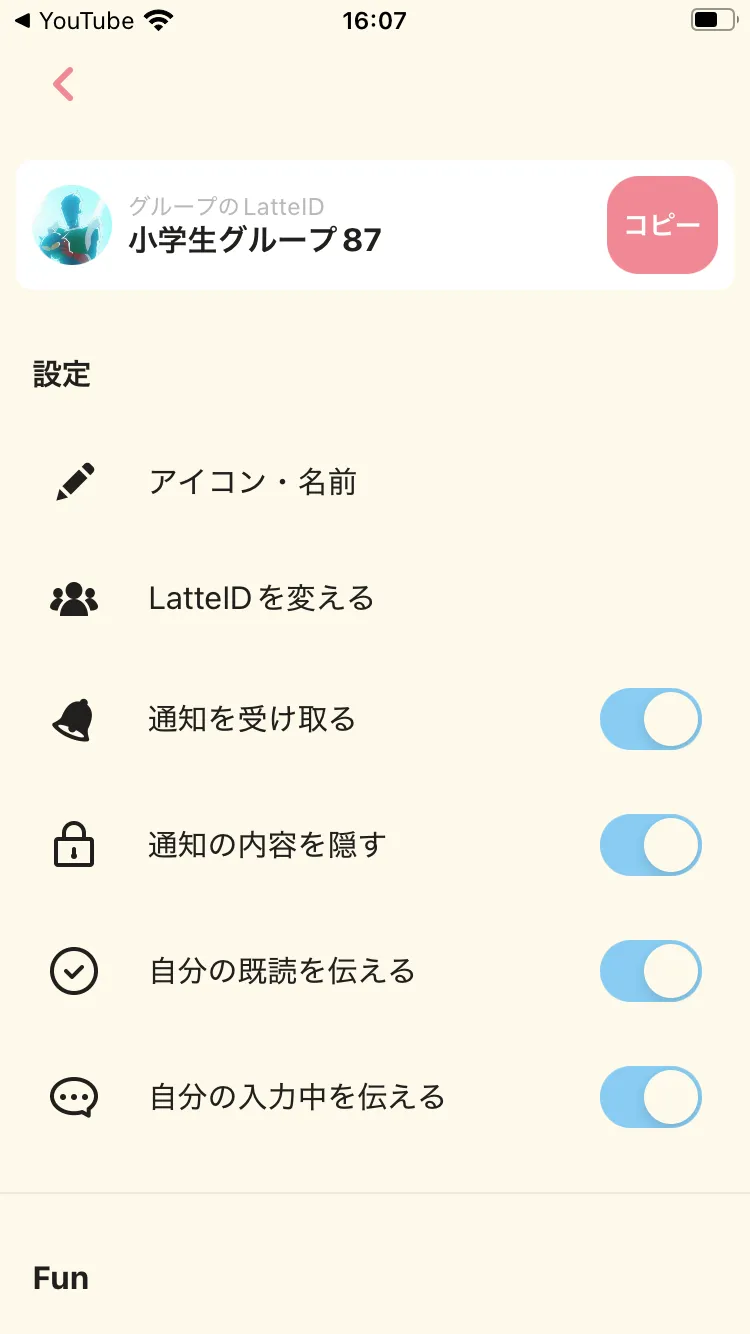The height and width of the screenshot is (1334, 750).
Task: Go back using the pink arrow
Action: coord(64,85)
